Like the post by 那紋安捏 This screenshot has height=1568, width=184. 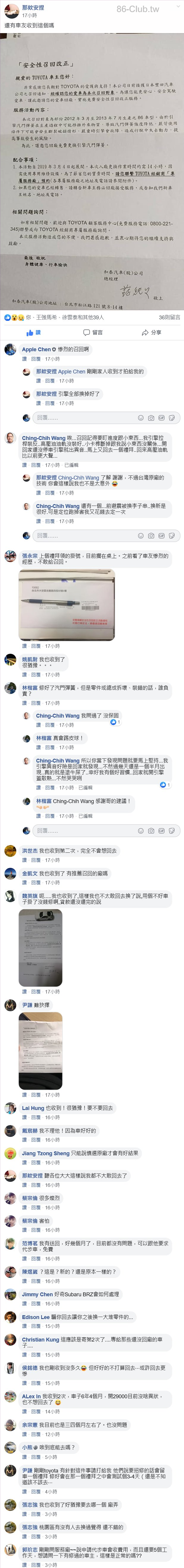coord(33,332)
